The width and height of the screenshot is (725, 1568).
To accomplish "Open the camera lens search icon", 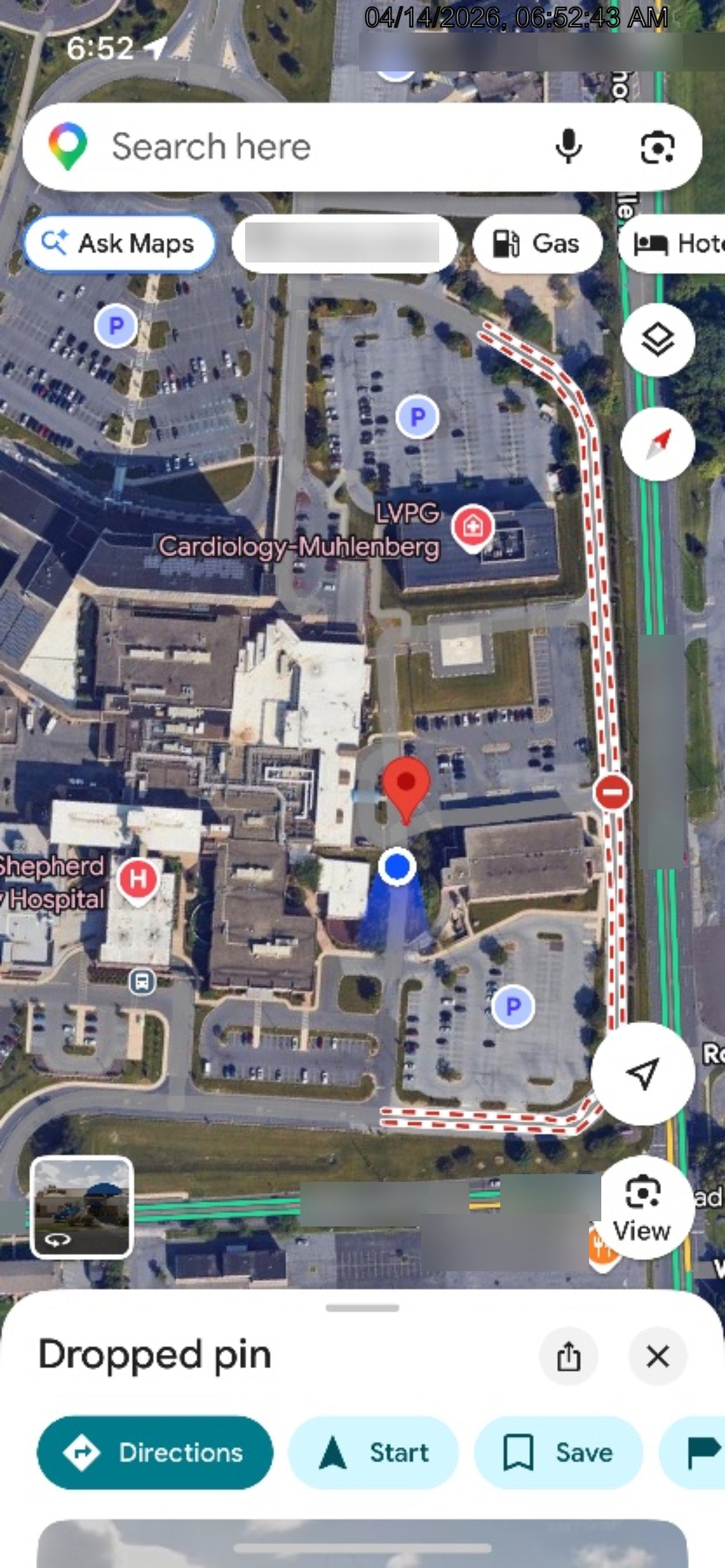I will 658,148.
